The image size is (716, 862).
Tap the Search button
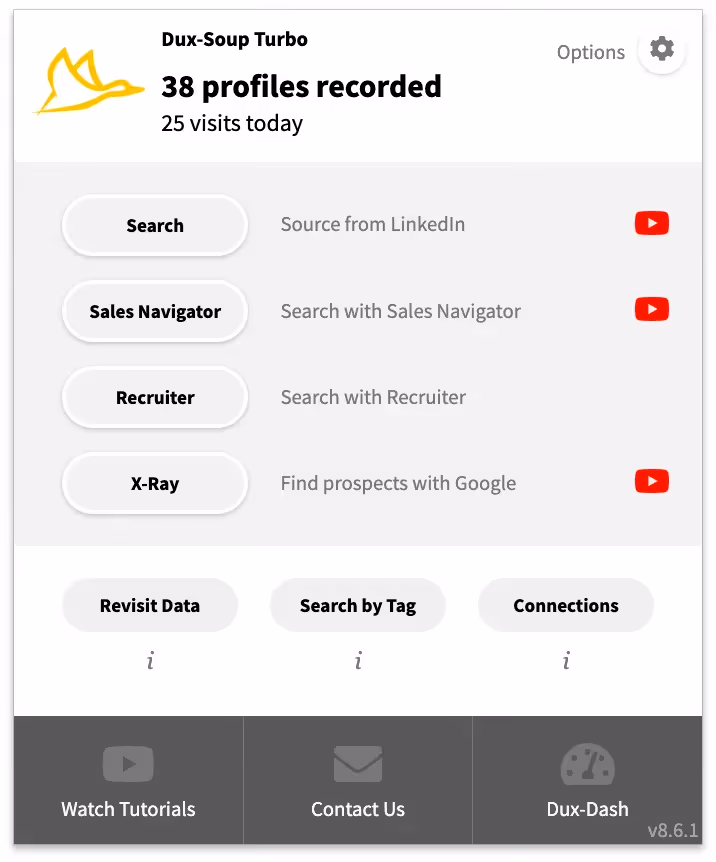point(155,226)
